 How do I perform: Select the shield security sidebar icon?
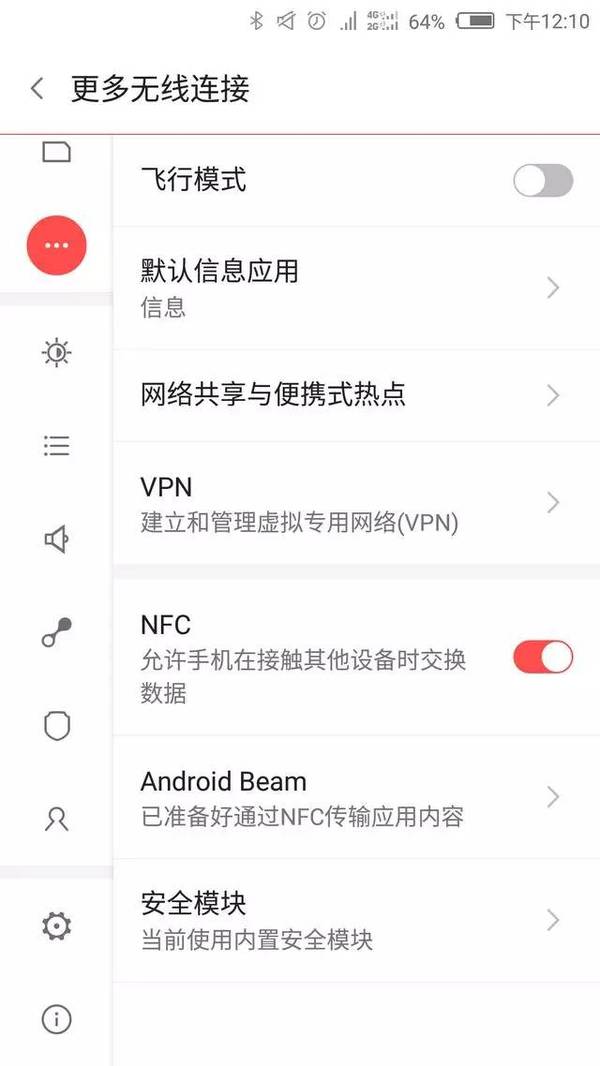pos(57,726)
